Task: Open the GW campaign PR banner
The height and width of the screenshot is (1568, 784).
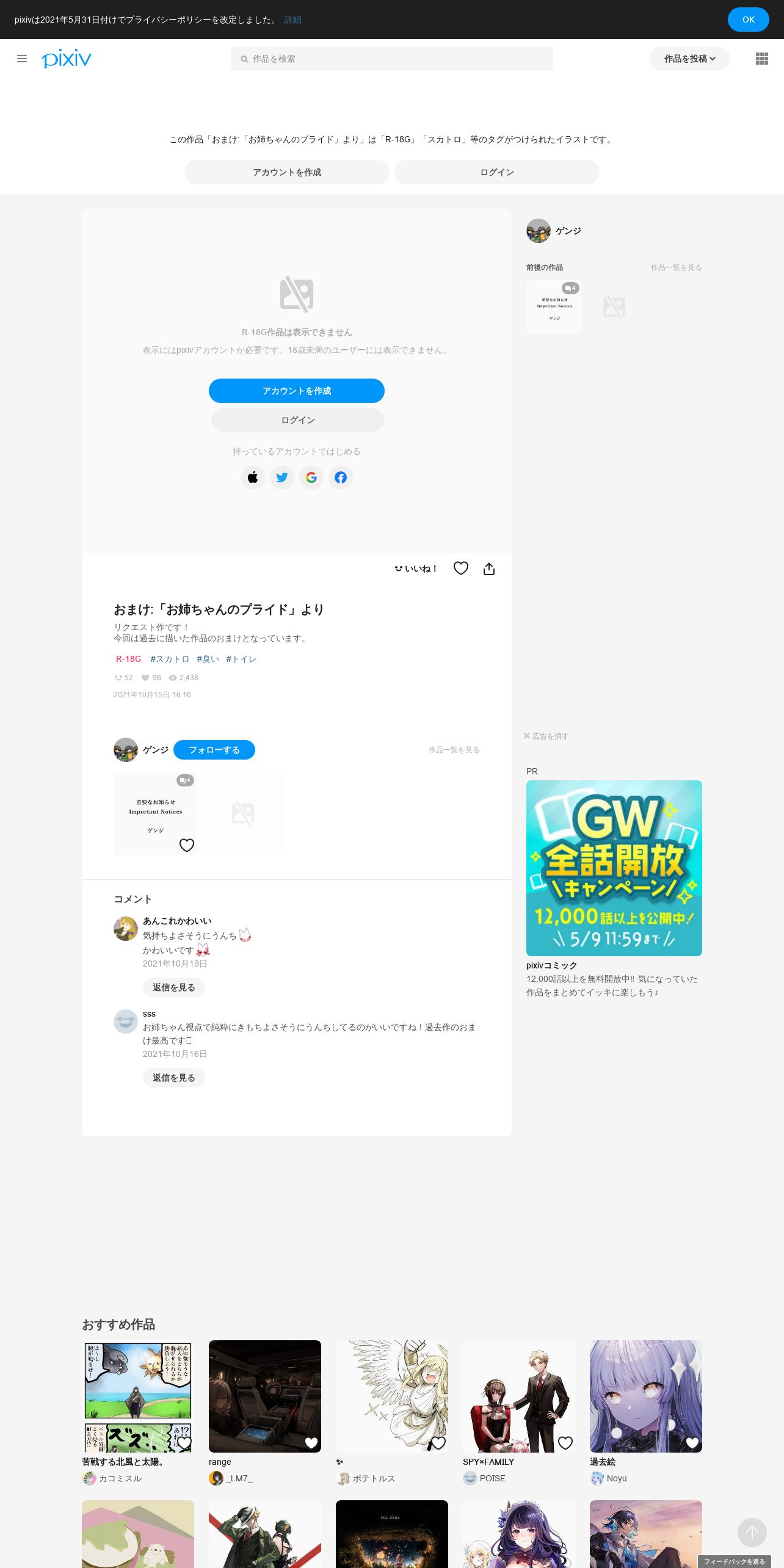Action: 614,868
